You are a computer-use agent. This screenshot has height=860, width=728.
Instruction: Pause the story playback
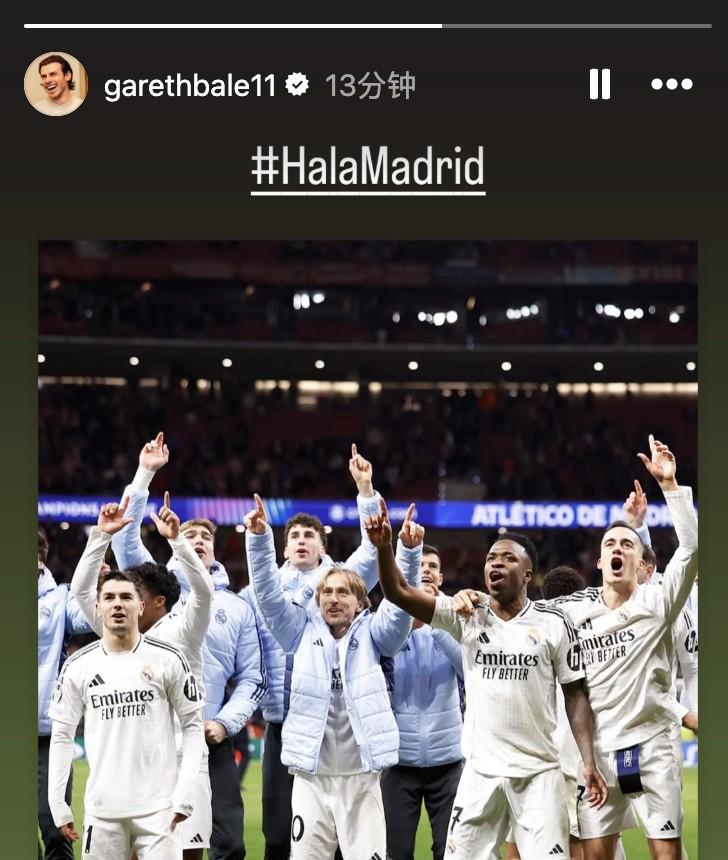pyautogui.click(x=599, y=84)
